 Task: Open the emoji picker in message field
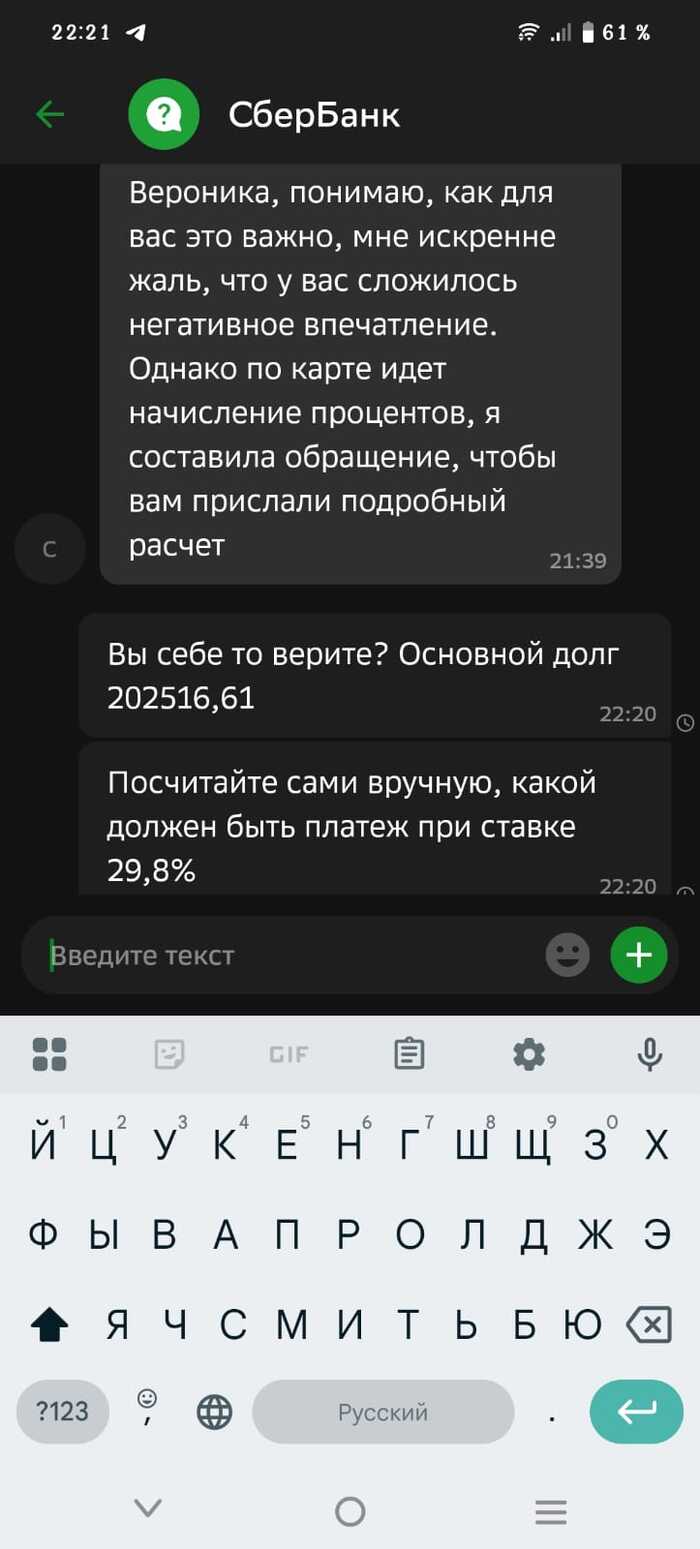567,956
